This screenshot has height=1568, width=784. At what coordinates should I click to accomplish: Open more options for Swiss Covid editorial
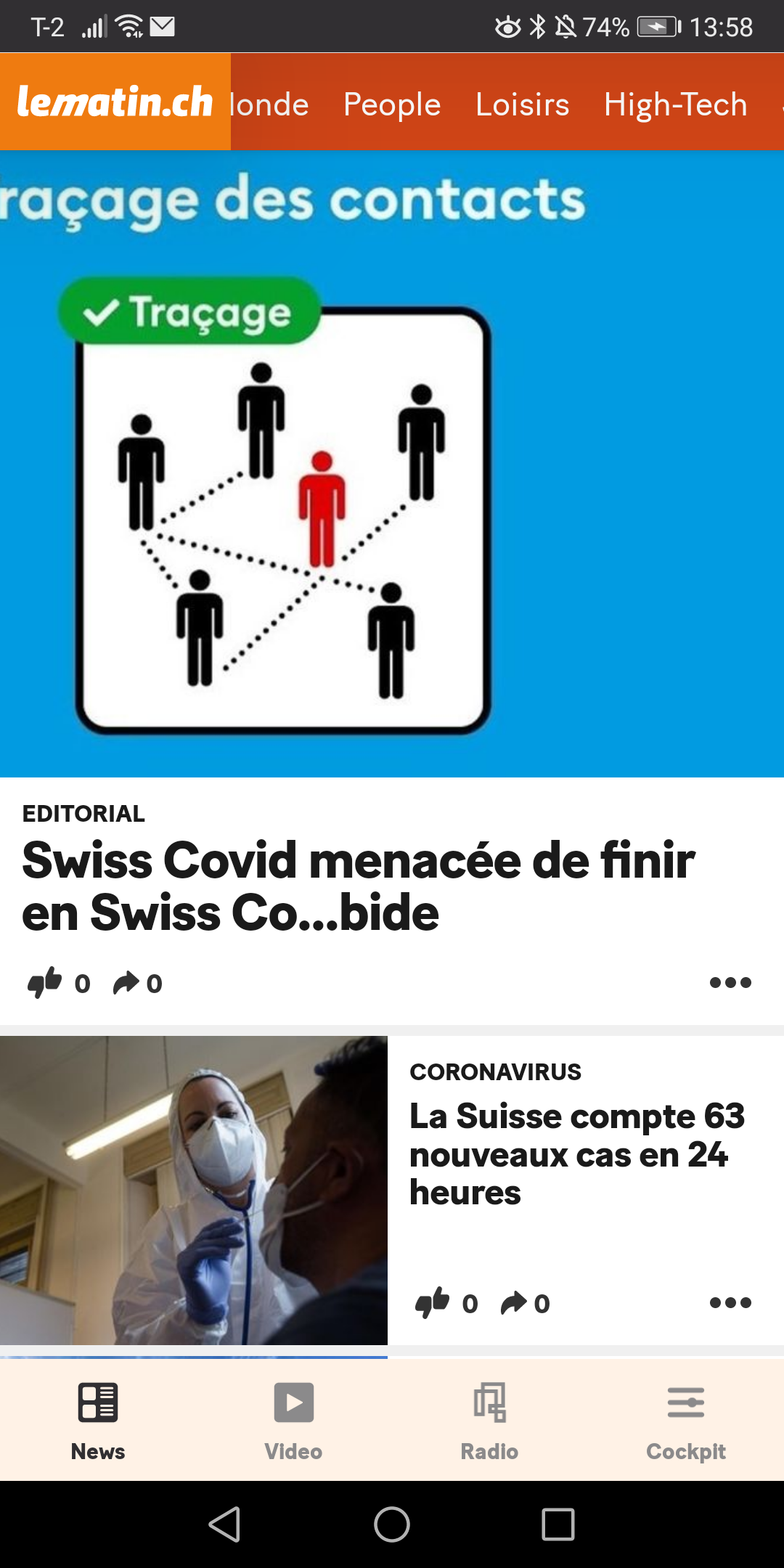tap(730, 983)
